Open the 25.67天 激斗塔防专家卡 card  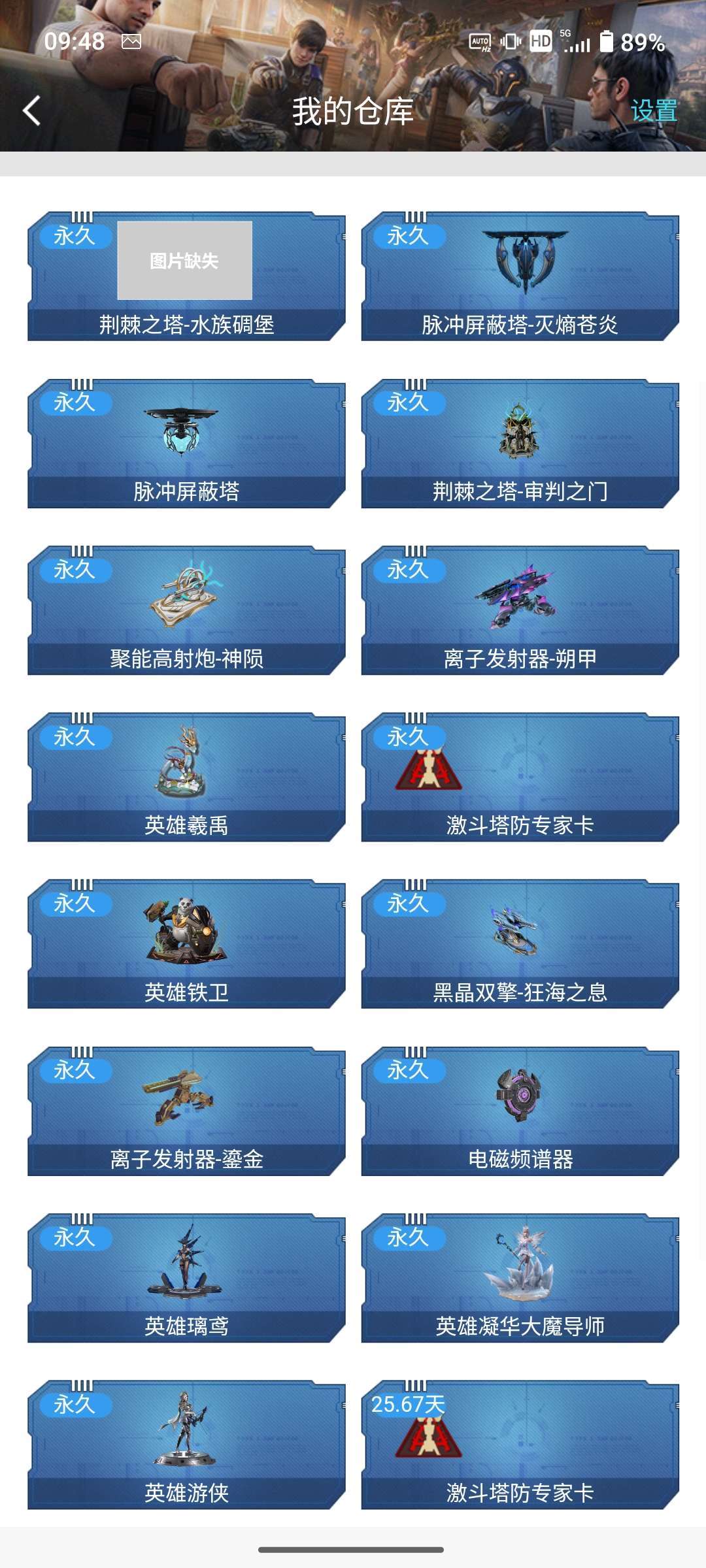click(520, 1445)
